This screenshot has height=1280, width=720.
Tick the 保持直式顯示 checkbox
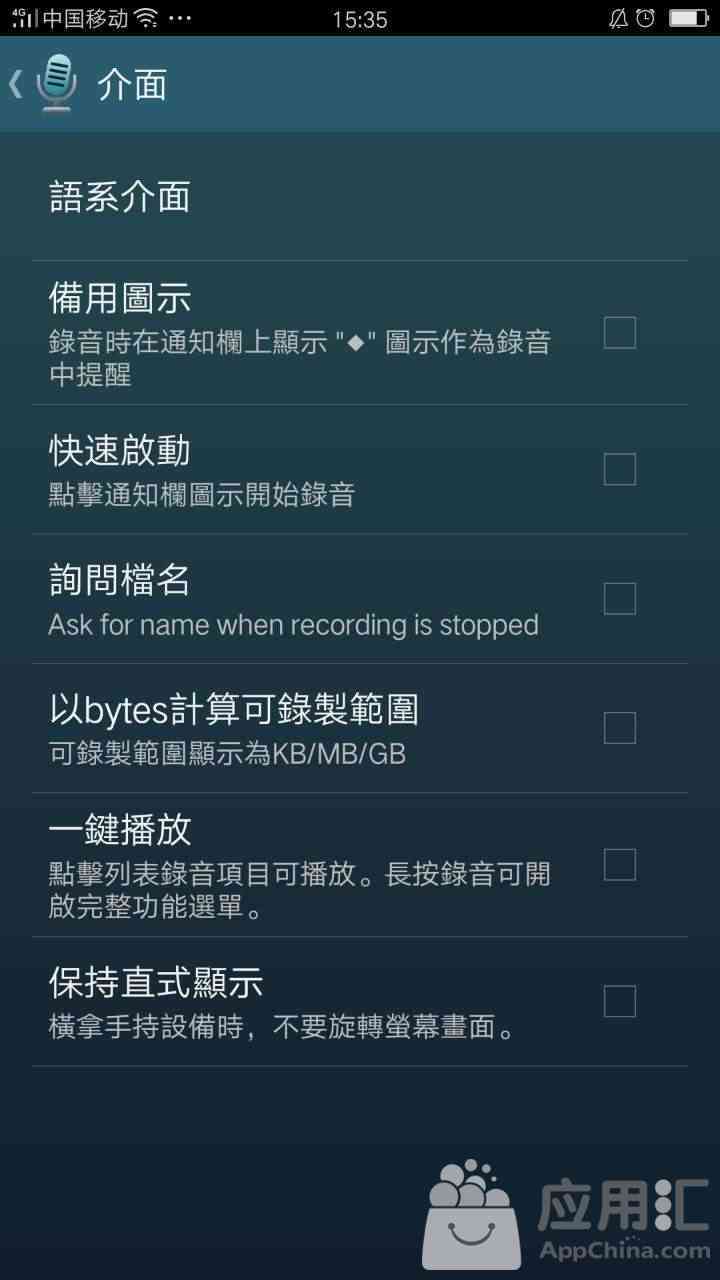tap(619, 1000)
